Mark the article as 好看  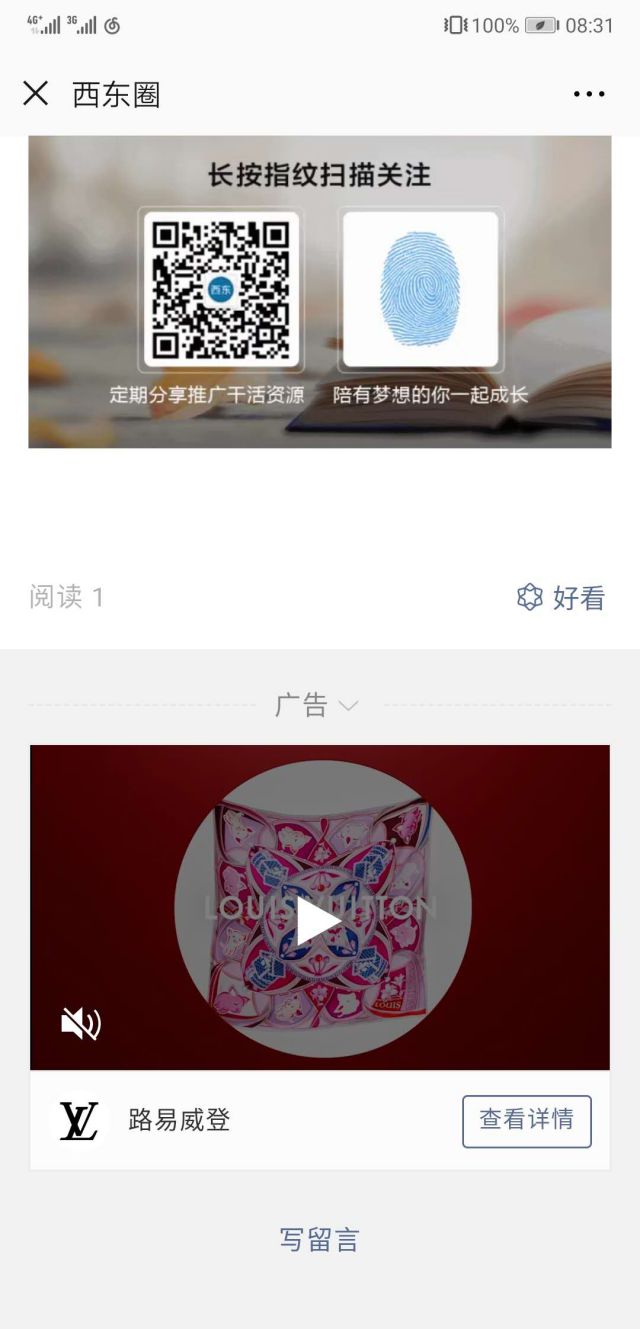click(562, 598)
